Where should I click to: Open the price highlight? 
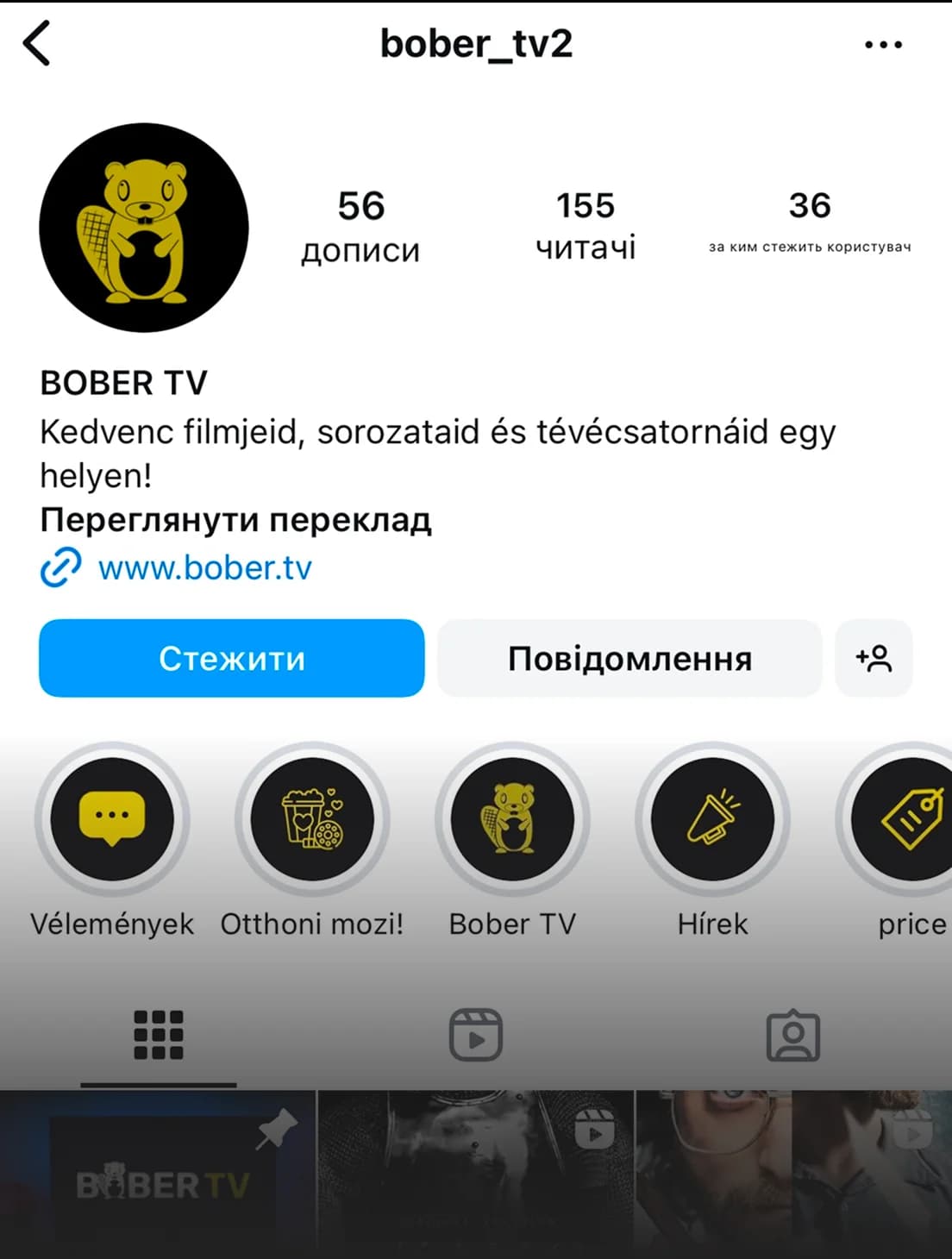(x=905, y=819)
